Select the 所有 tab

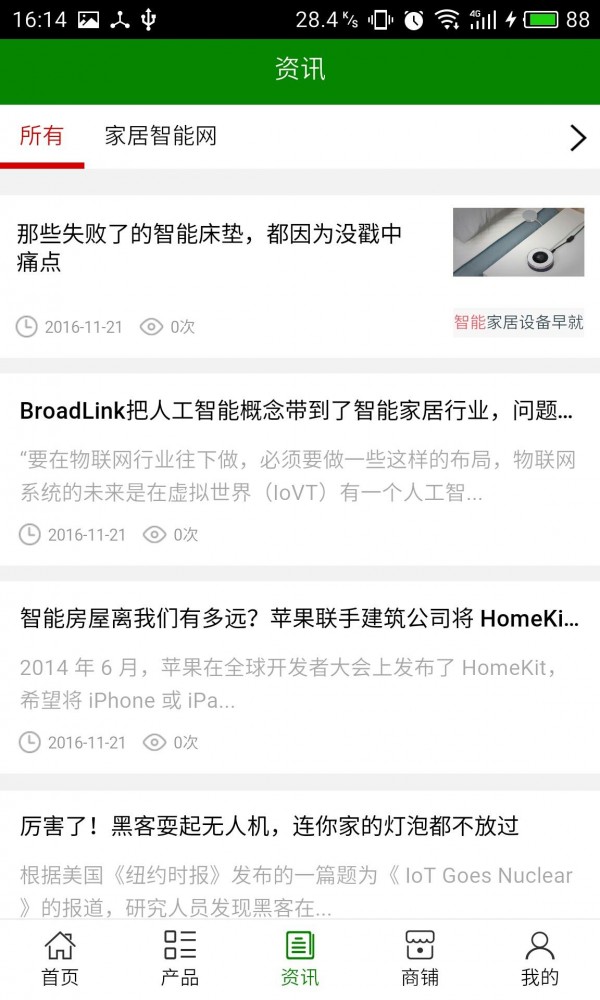[x=42, y=137]
